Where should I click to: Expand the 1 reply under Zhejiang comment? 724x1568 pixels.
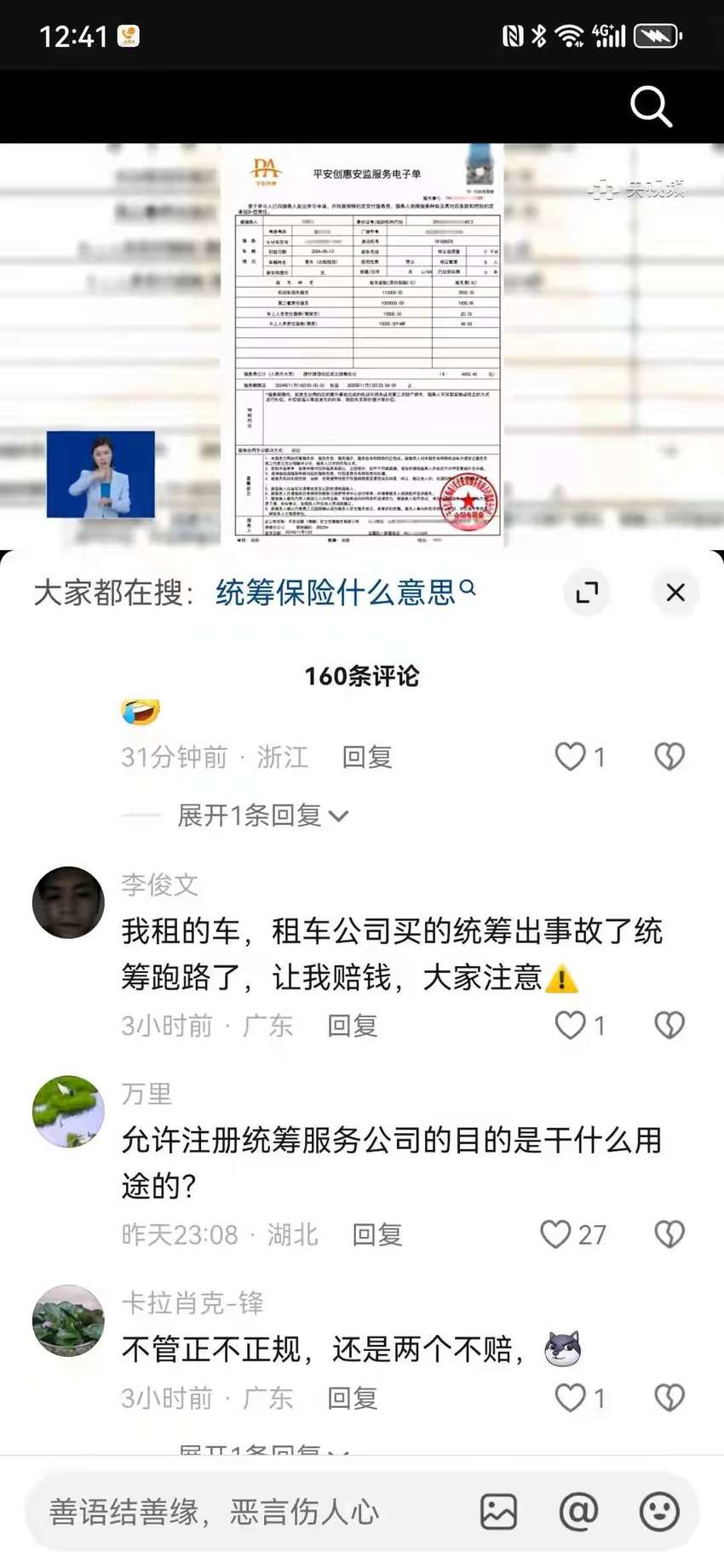pyautogui.click(x=262, y=815)
